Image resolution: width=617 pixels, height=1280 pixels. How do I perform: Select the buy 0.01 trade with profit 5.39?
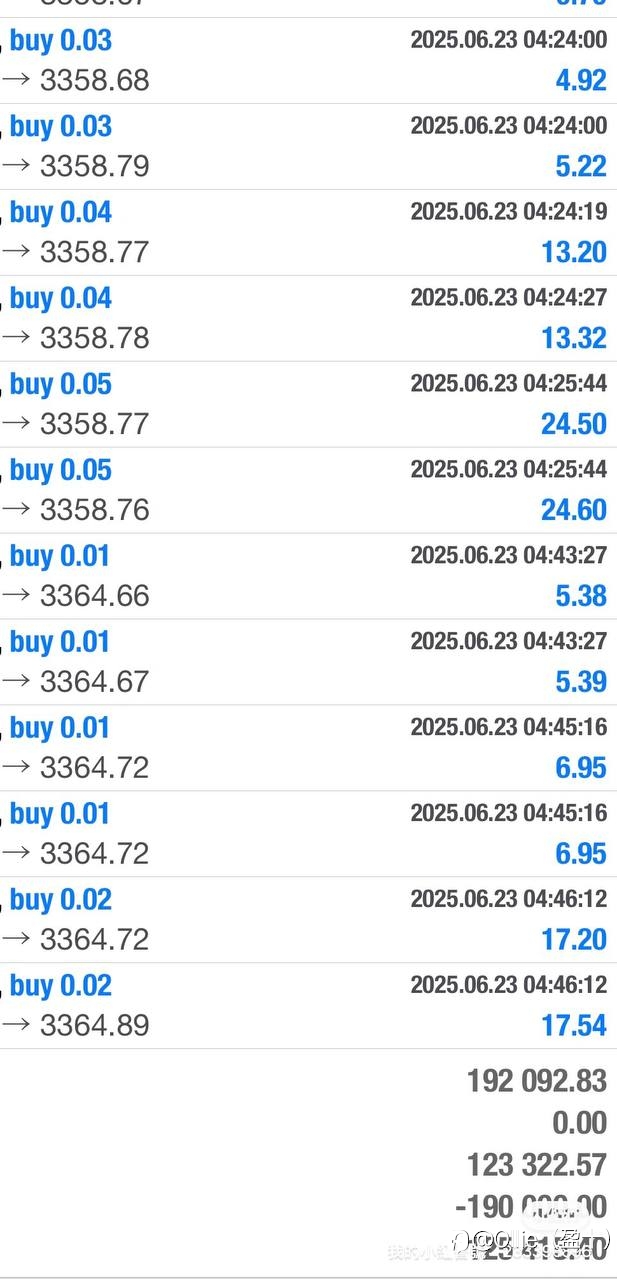click(x=308, y=663)
